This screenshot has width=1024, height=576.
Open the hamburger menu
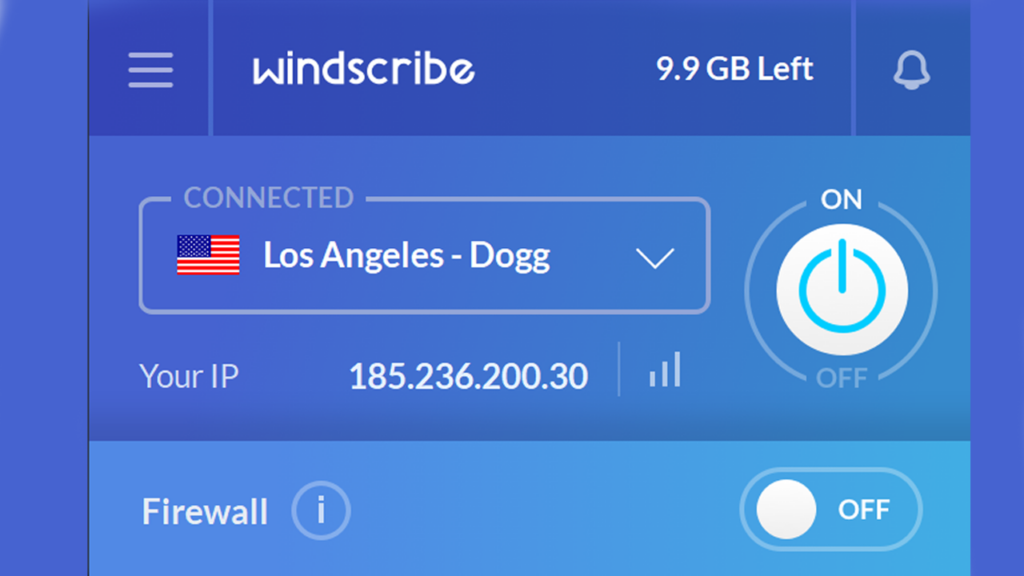click(x=150, y=70)
